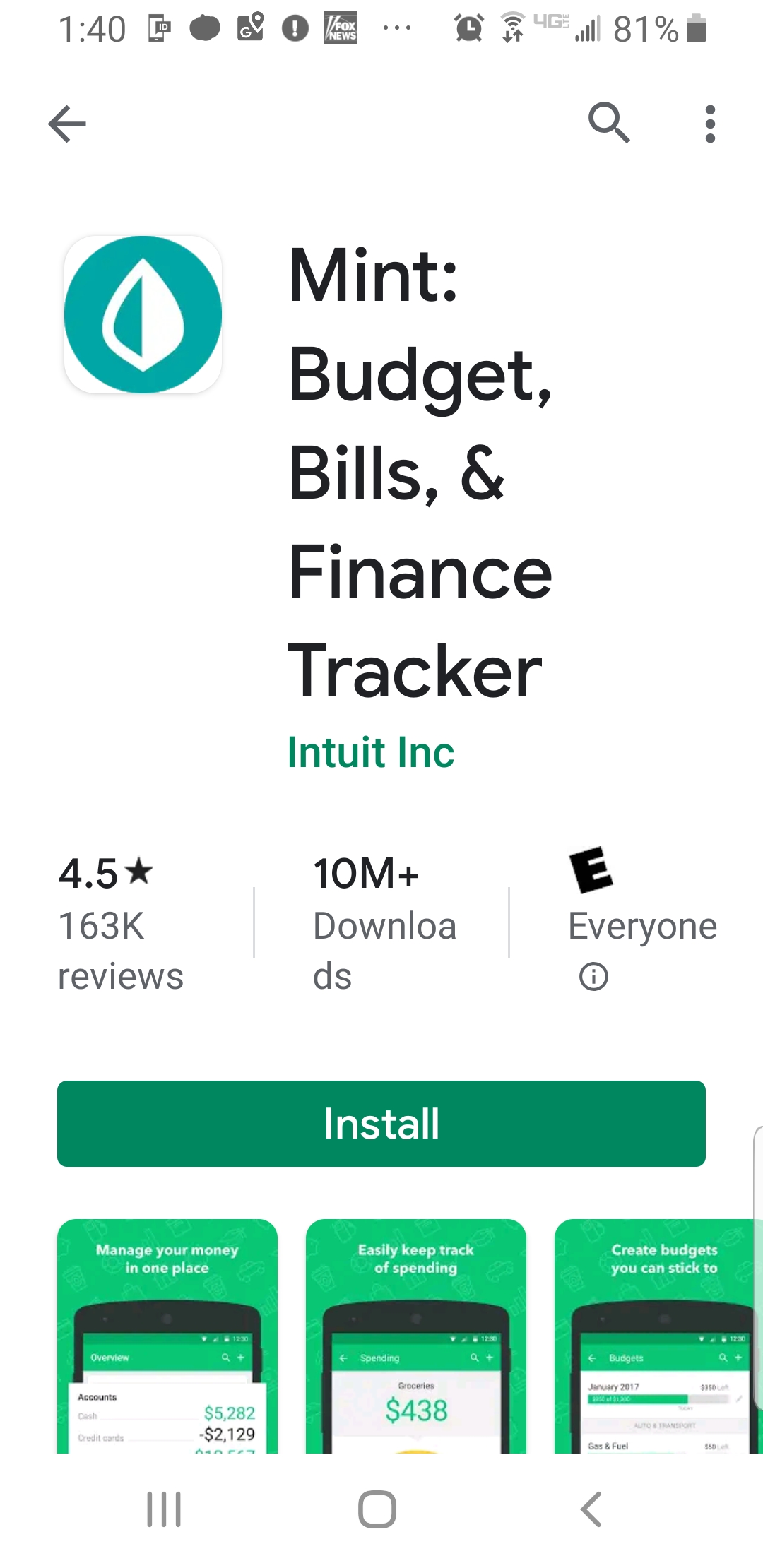Open the 'Create budgets you can stick to' screenshot
This screenshot has height=1568, width=763.
tap(657, 1335)
